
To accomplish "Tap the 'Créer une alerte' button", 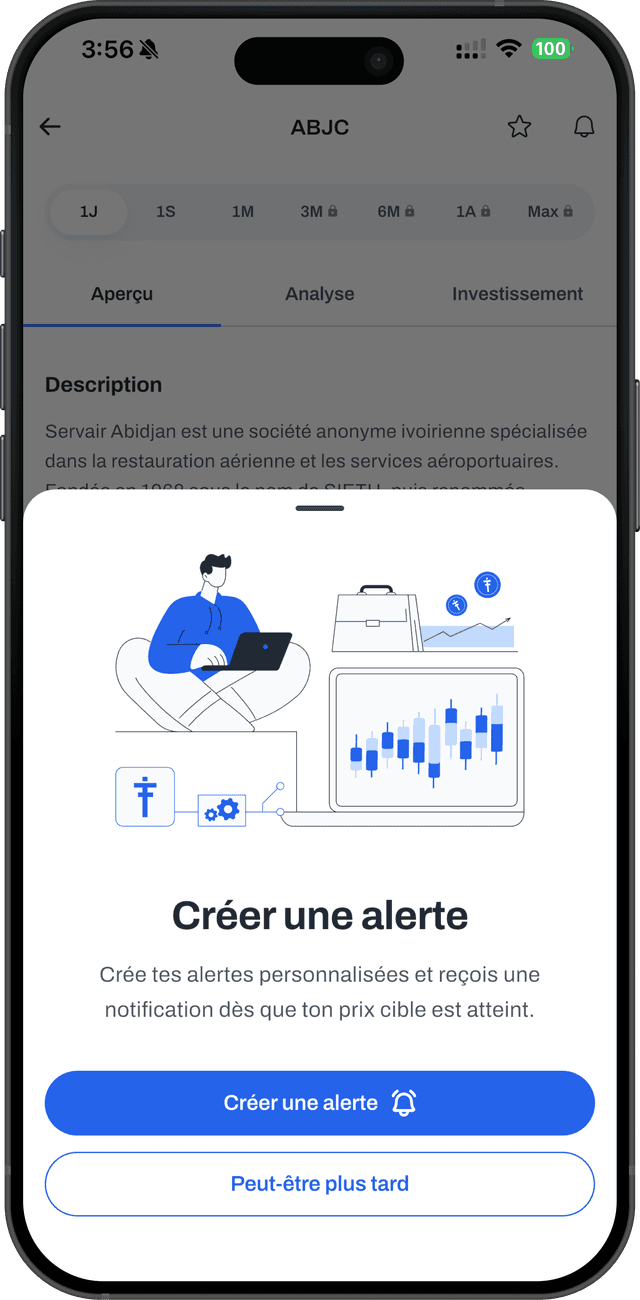I will pyautogui.click(x=320, y=1103).
